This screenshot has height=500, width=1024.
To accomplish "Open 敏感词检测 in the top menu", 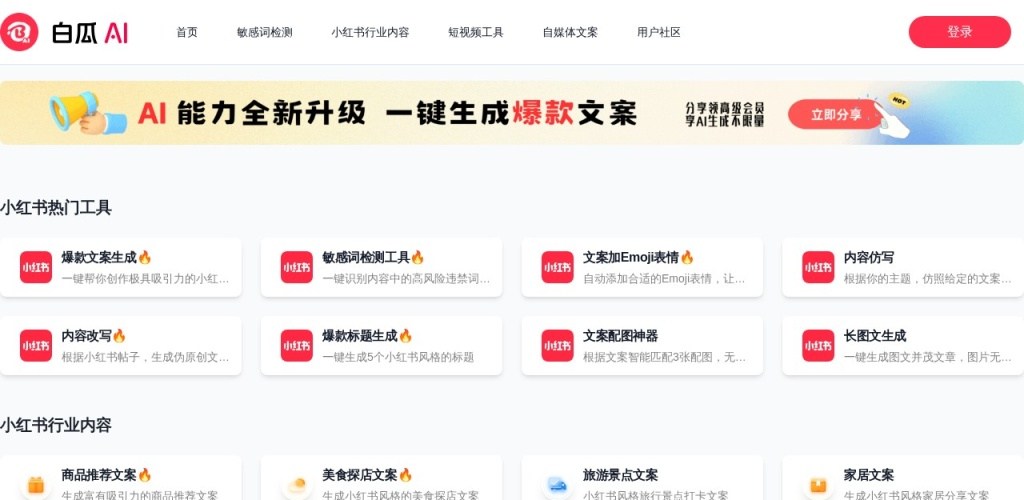I will tap(265, 32).
